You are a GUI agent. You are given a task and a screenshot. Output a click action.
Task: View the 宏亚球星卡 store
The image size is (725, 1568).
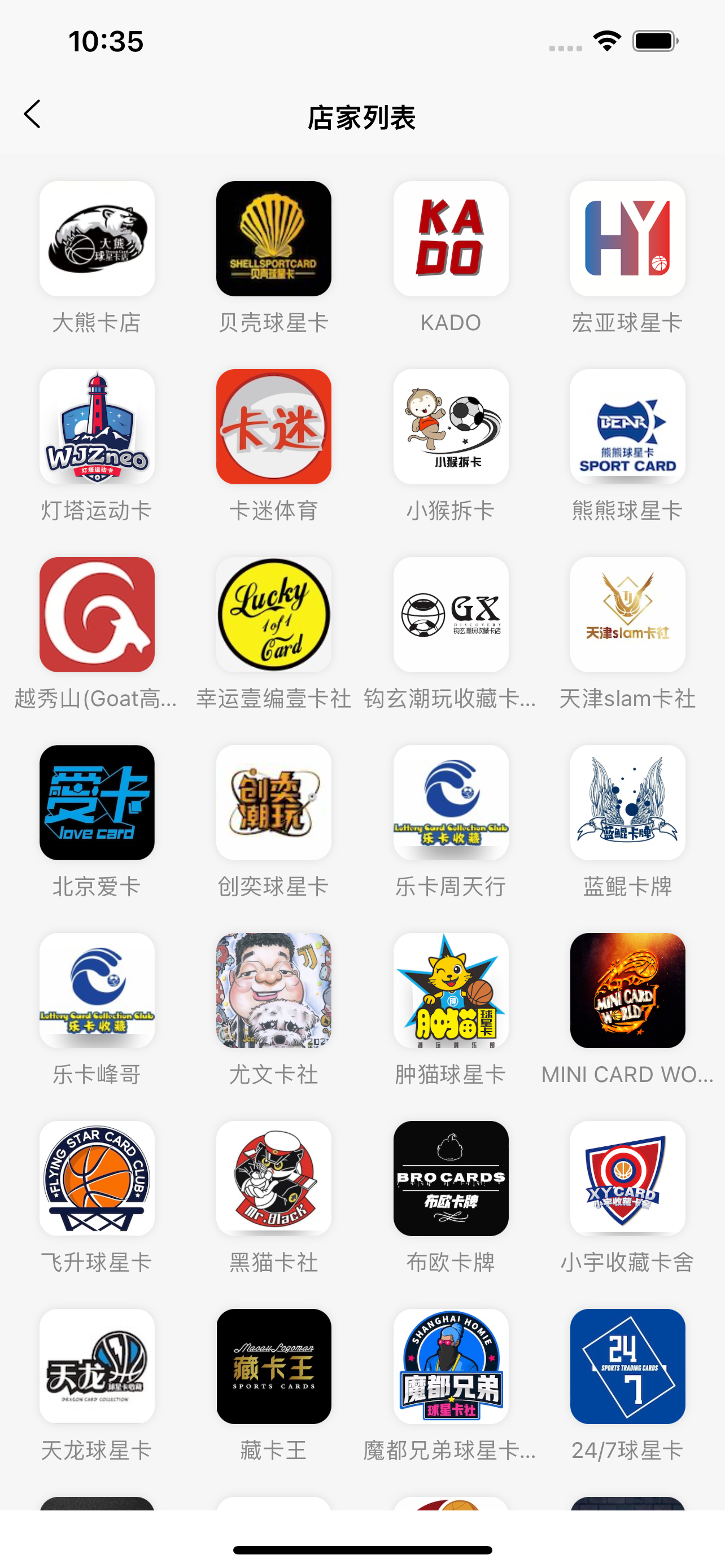click(x=627, y=239)
